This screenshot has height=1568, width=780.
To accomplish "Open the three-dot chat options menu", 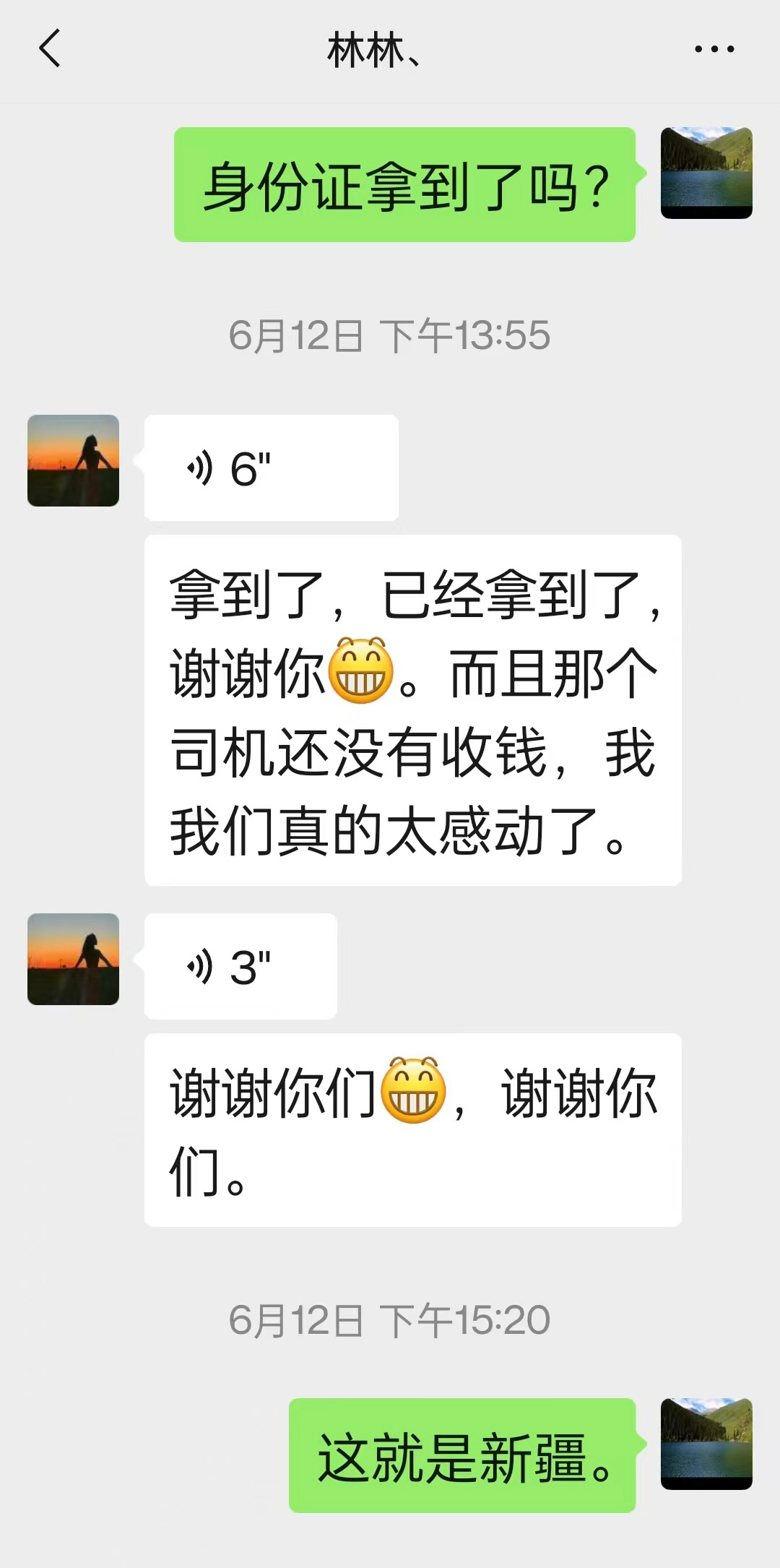I will coord(714,49).
